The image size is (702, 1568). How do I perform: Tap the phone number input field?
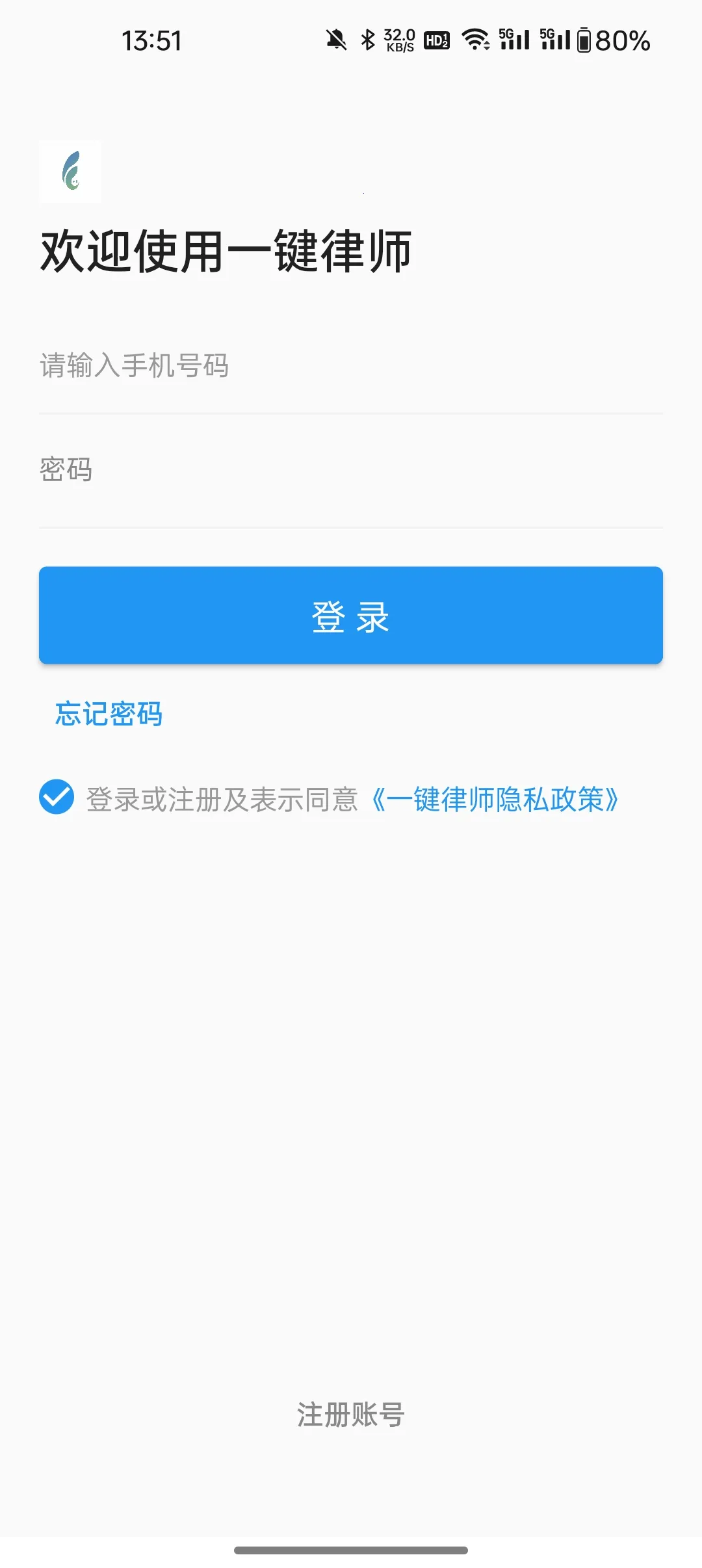351,366
